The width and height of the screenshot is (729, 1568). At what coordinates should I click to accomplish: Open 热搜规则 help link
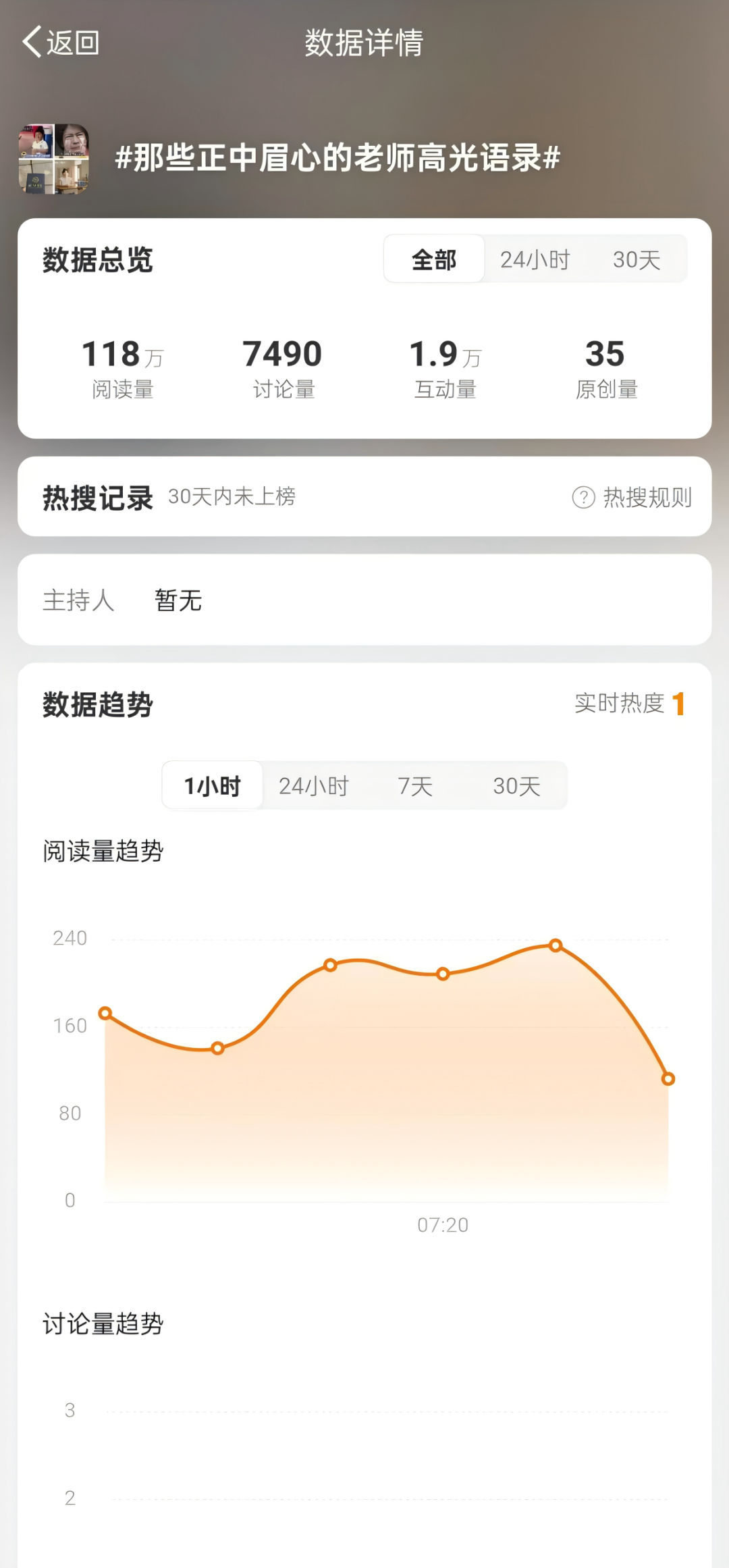point(632,498)
